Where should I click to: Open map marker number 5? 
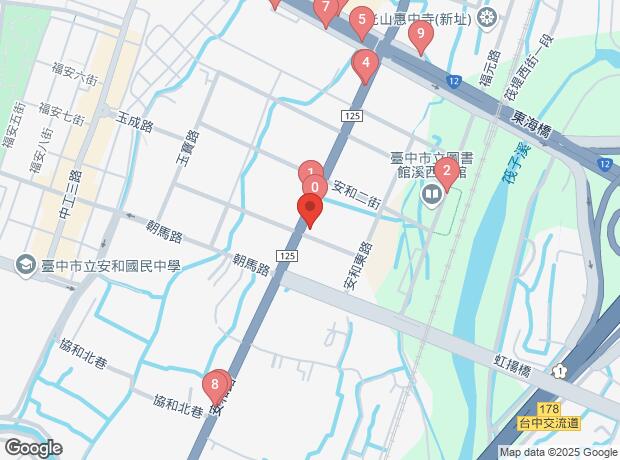[x=361, y=22]
